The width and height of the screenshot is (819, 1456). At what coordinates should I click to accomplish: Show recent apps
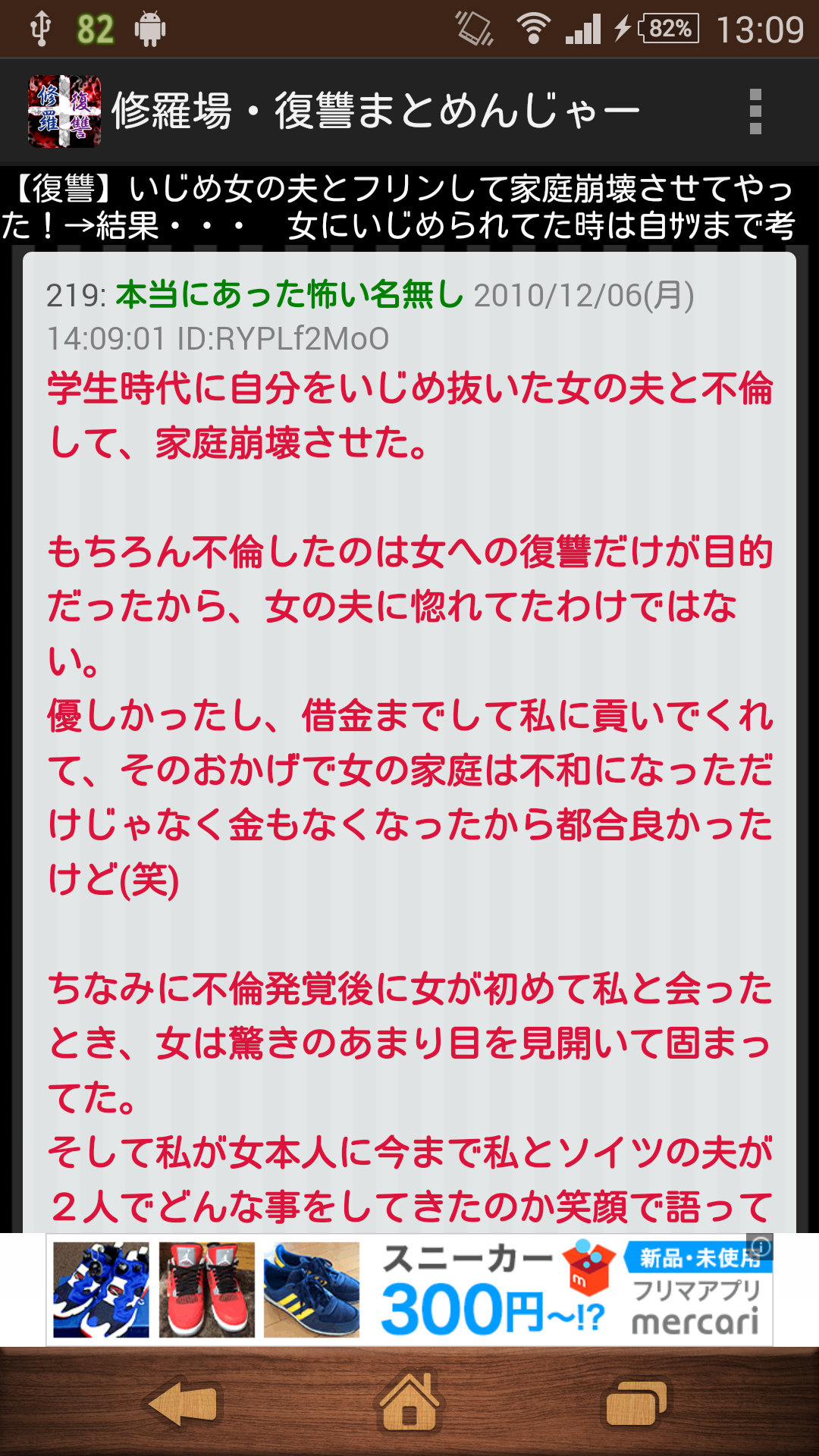(x=635, y=1404)
